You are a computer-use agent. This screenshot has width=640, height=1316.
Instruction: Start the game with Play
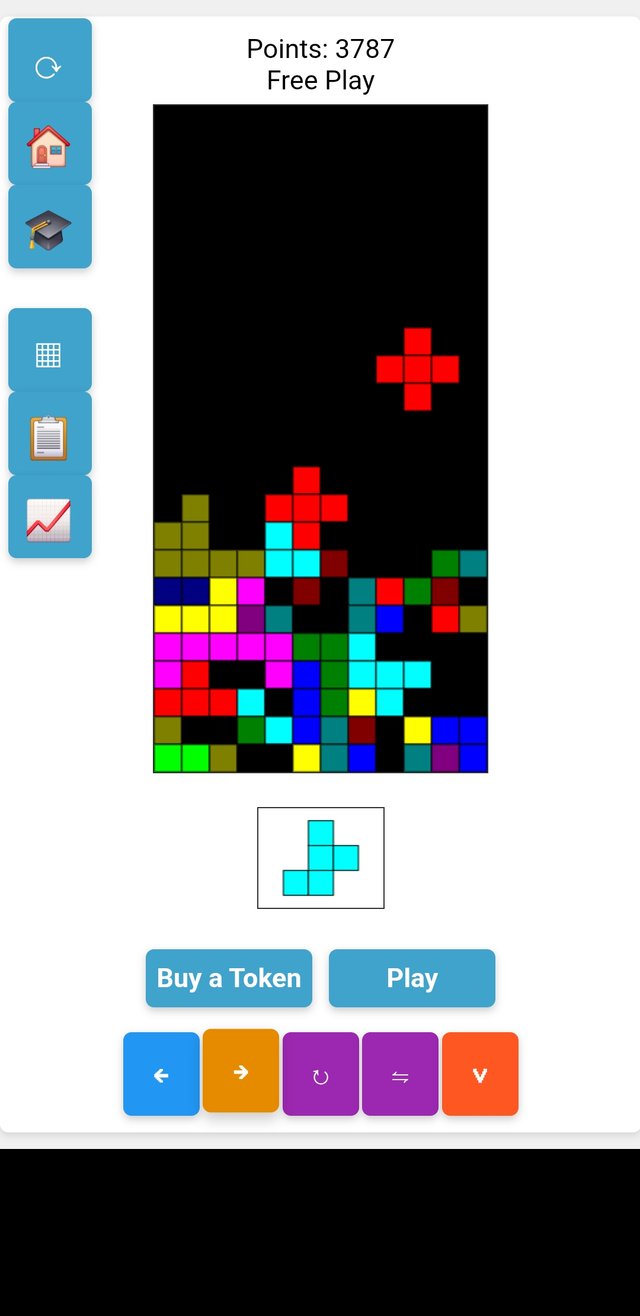tap(412, 978)
